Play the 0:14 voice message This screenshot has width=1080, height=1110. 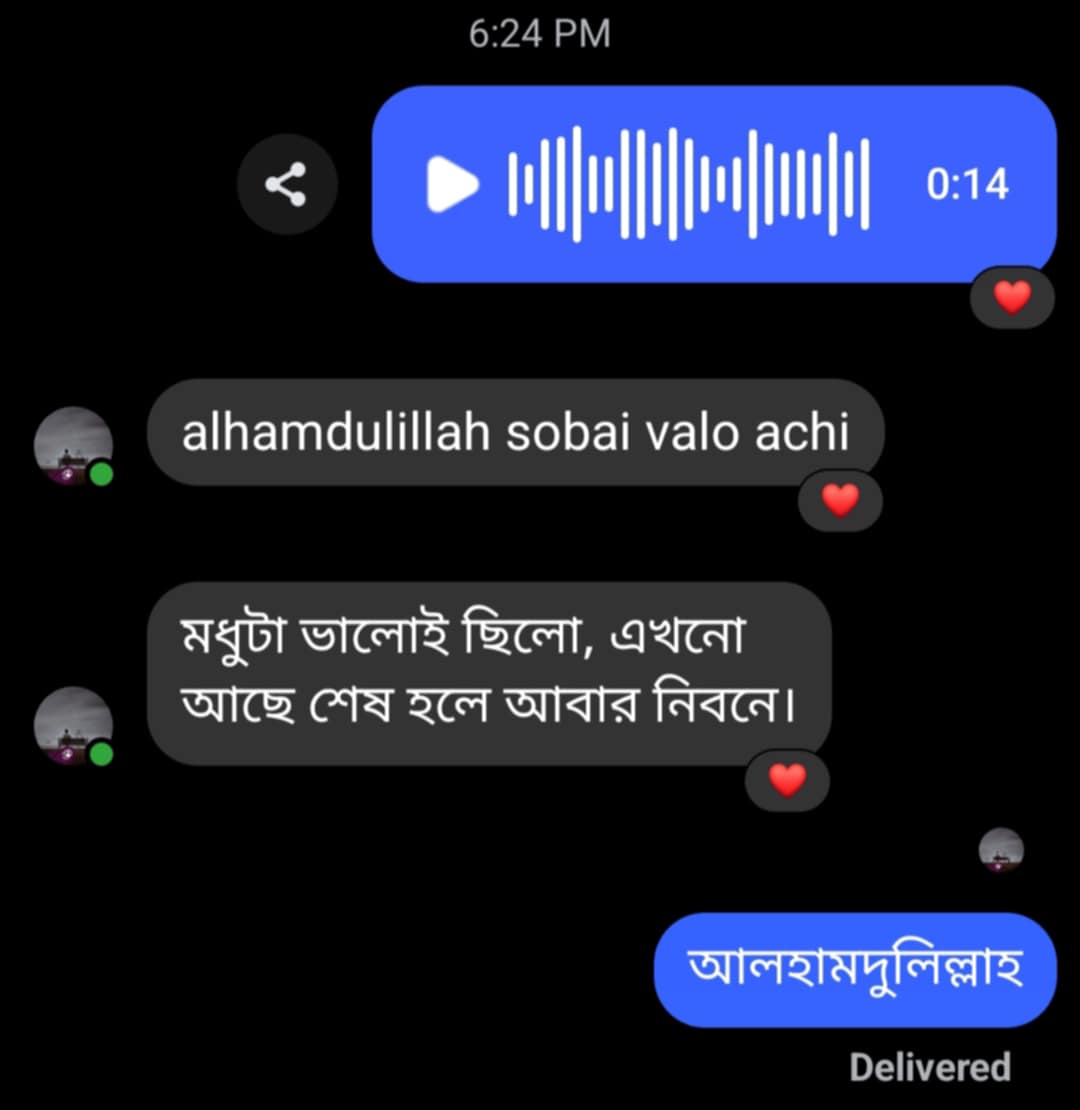pyautogui.click(x=452, y=185)
